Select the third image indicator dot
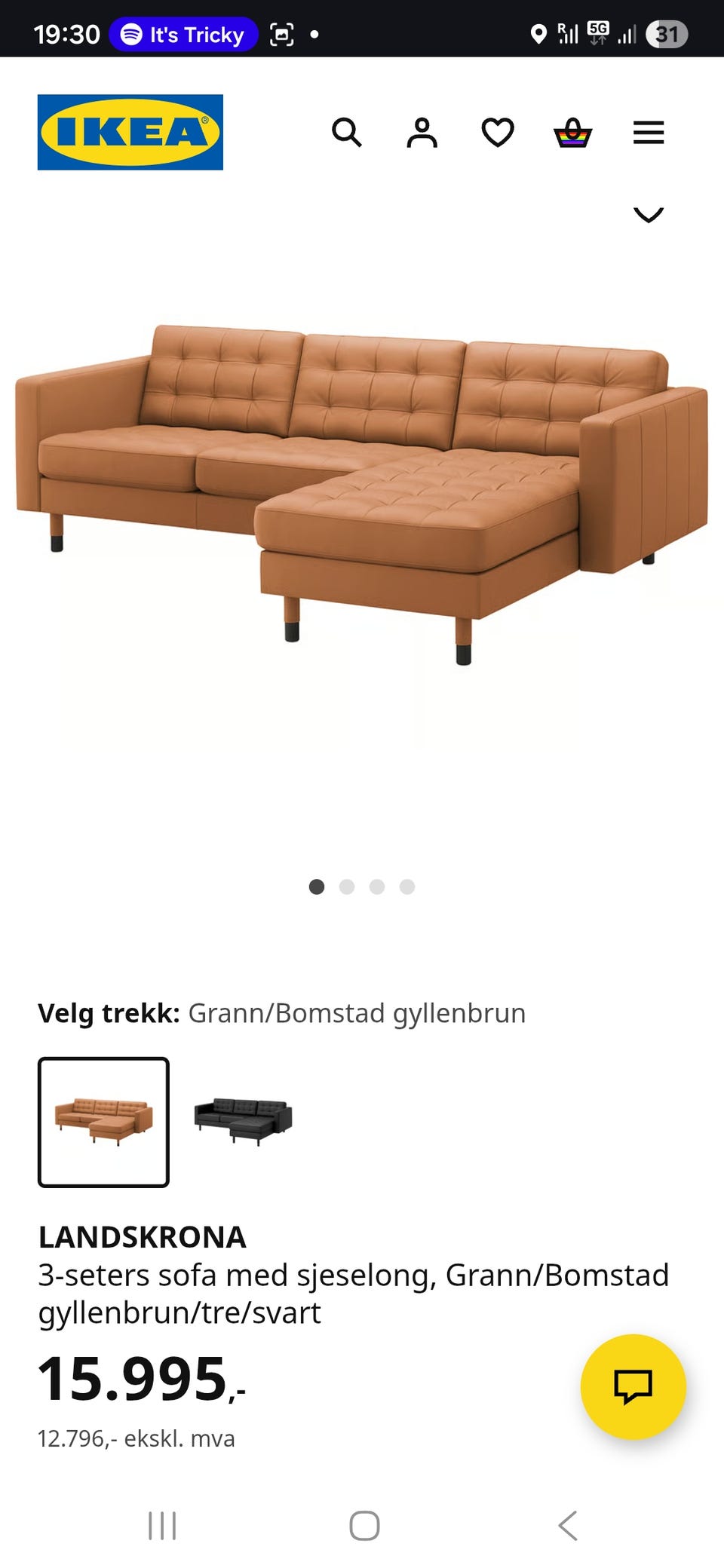The width and height of the screenshot is (724, 1568). coord(377,887)
